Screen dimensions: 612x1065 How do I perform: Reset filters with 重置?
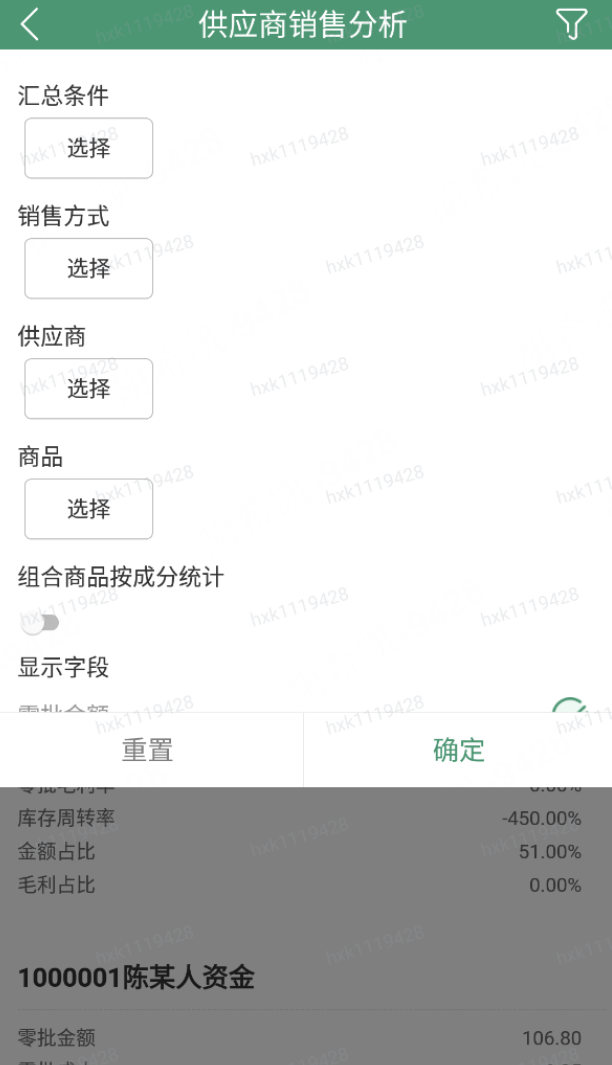pos(148,750)
